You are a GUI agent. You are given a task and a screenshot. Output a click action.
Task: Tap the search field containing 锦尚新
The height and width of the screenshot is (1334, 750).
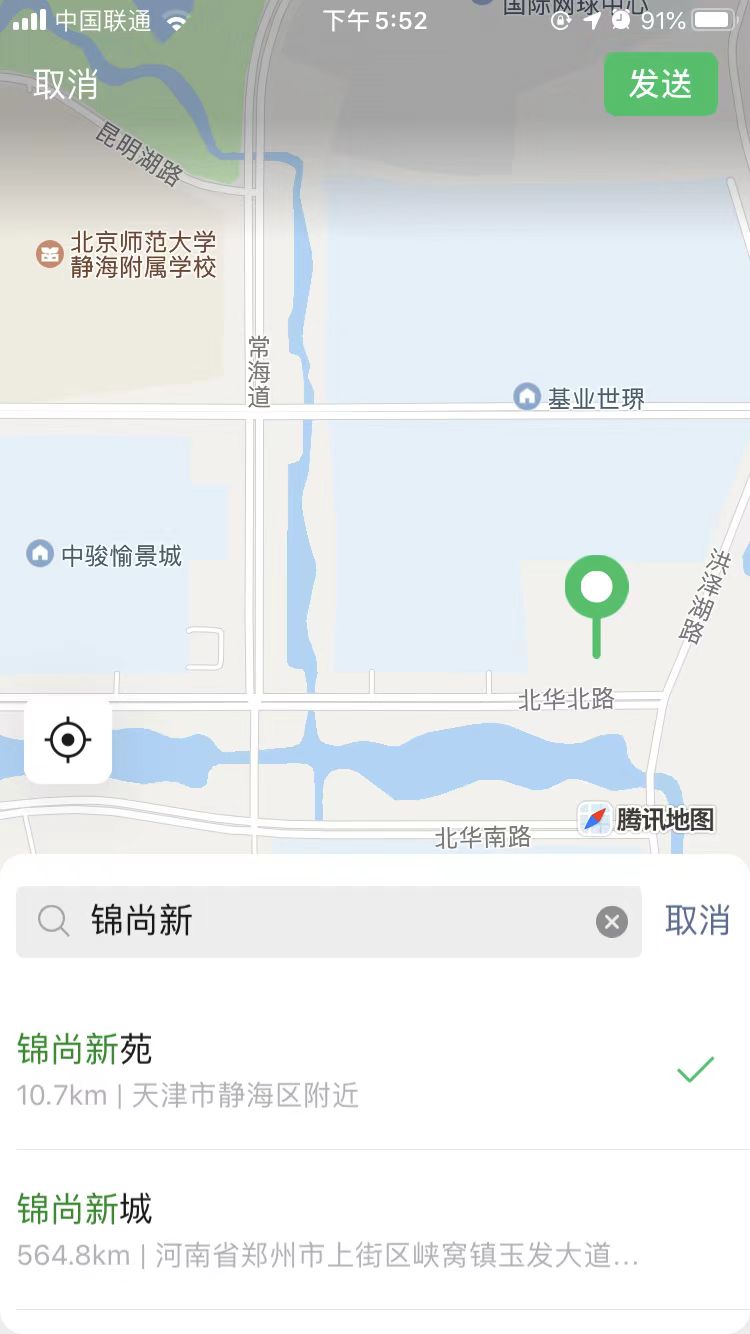point(330,921)
